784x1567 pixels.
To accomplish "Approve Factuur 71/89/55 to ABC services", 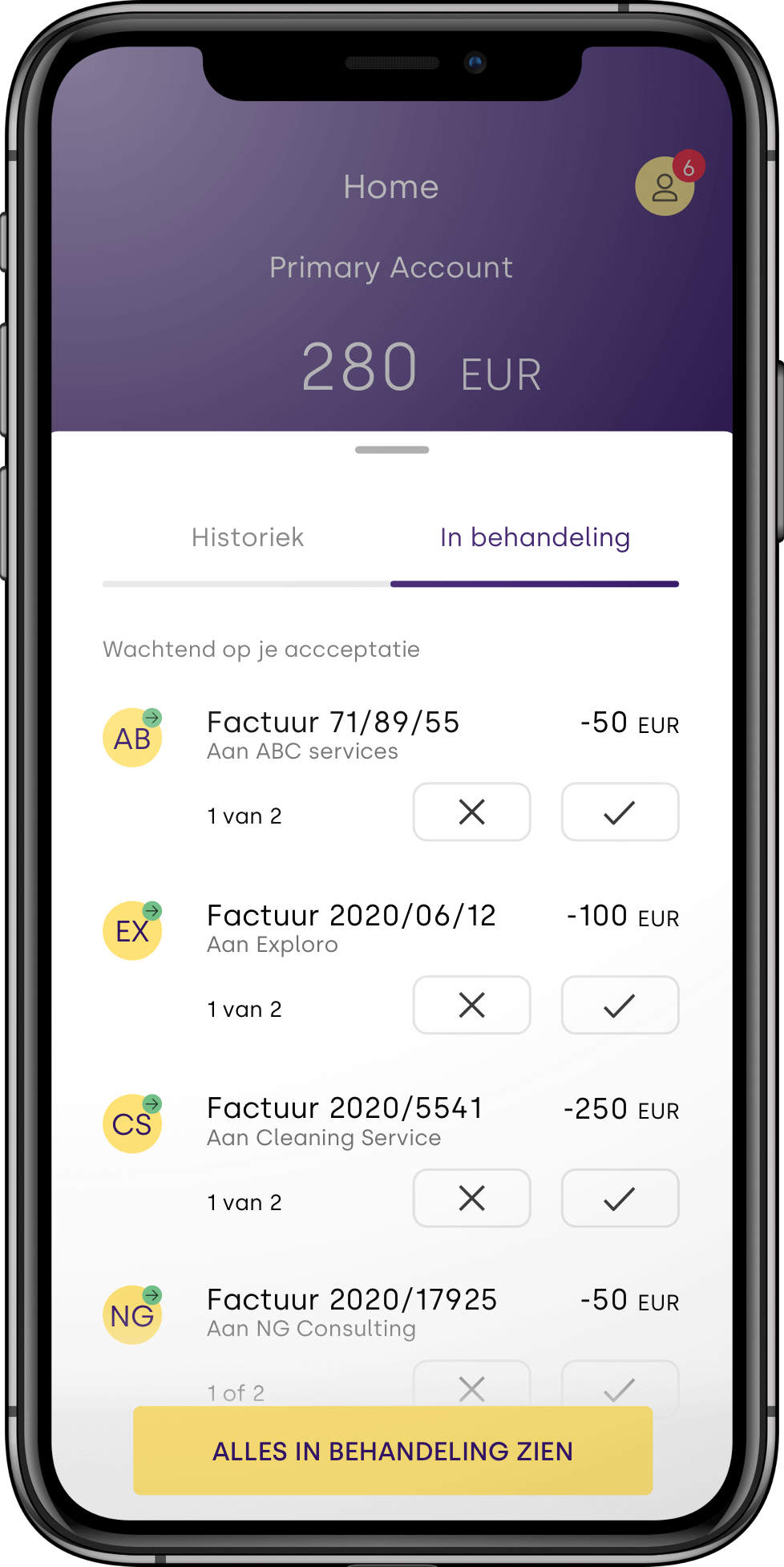I will [620, 812].
